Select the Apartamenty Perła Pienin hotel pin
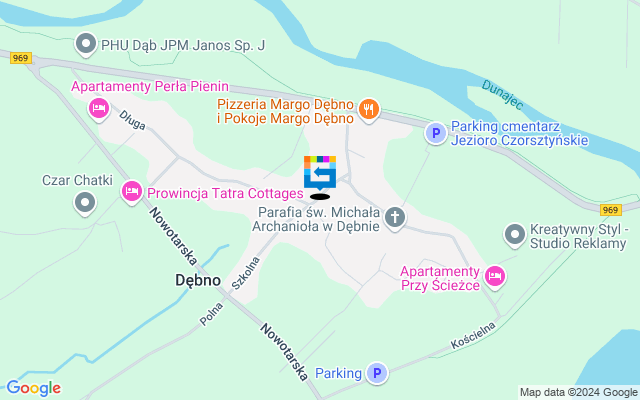Viewport: 640px width, 400px height. [x=98, y=108]
